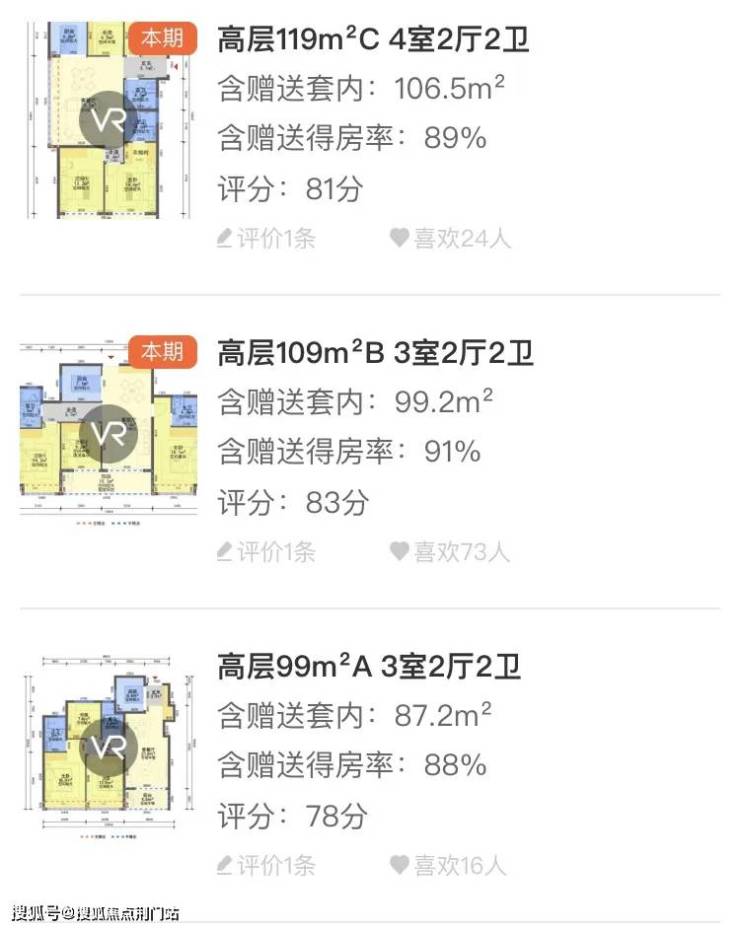Like the 109m²B floor plan
Image resolution: width=740 pixels, height=930 pixels.
point(449,551)
